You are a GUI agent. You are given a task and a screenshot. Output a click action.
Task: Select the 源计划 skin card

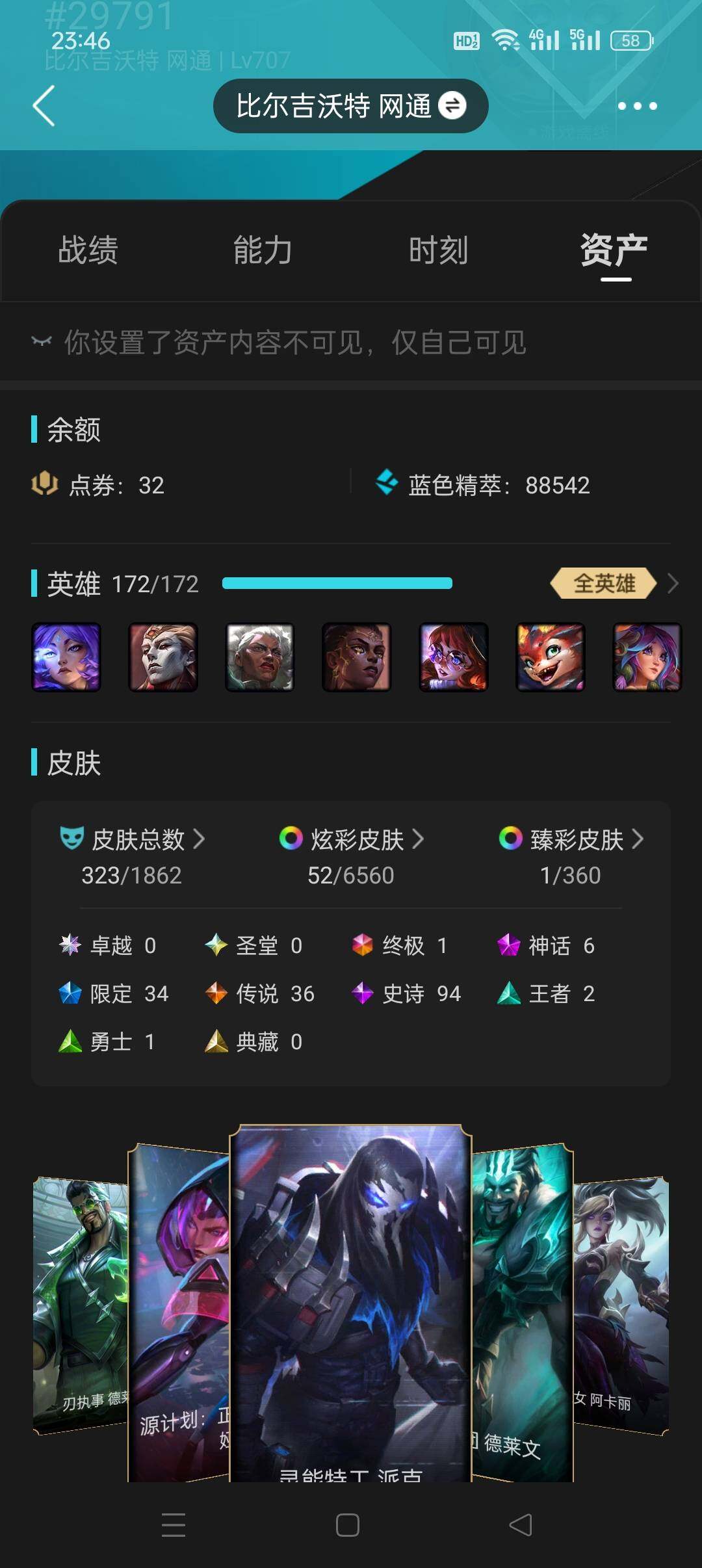click(179, 1313)
